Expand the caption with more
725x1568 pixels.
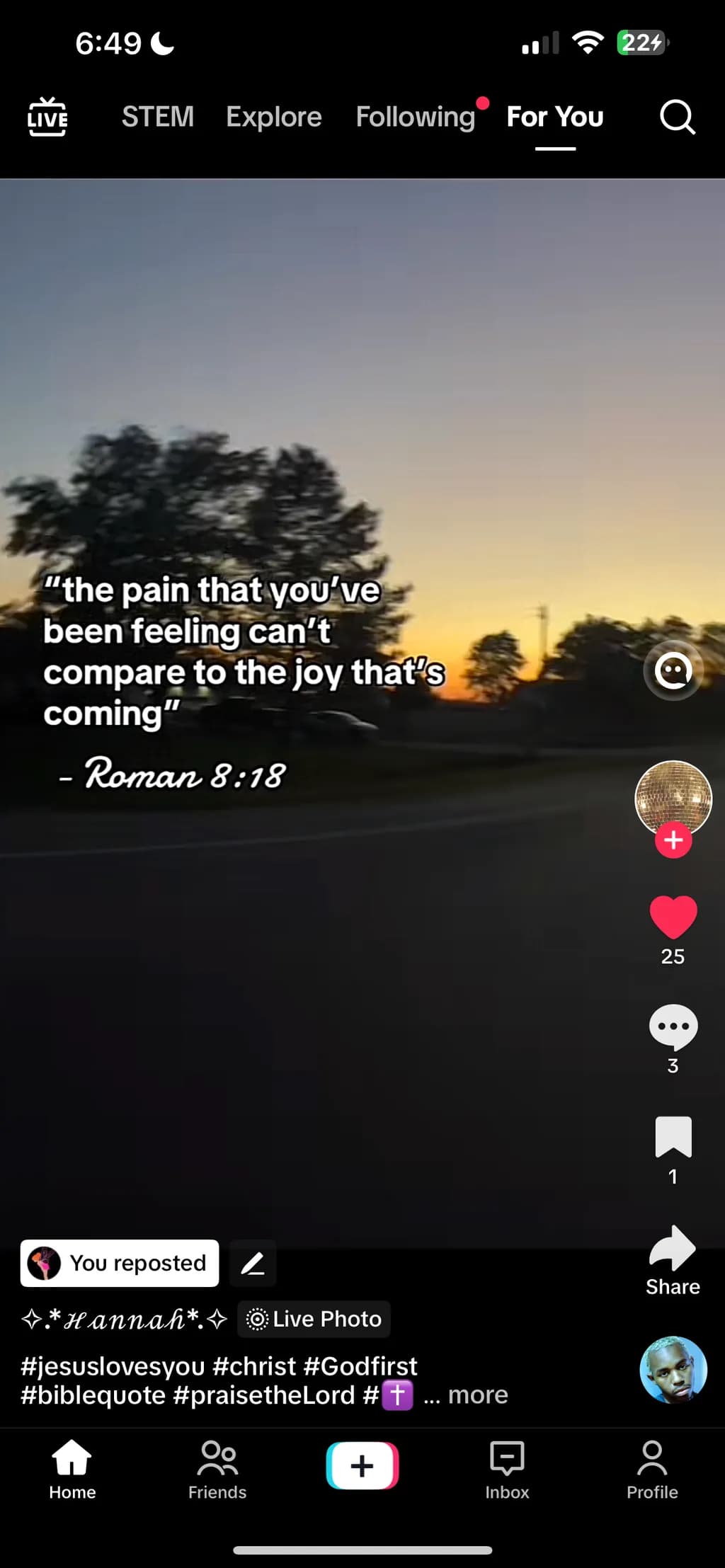478,1395
